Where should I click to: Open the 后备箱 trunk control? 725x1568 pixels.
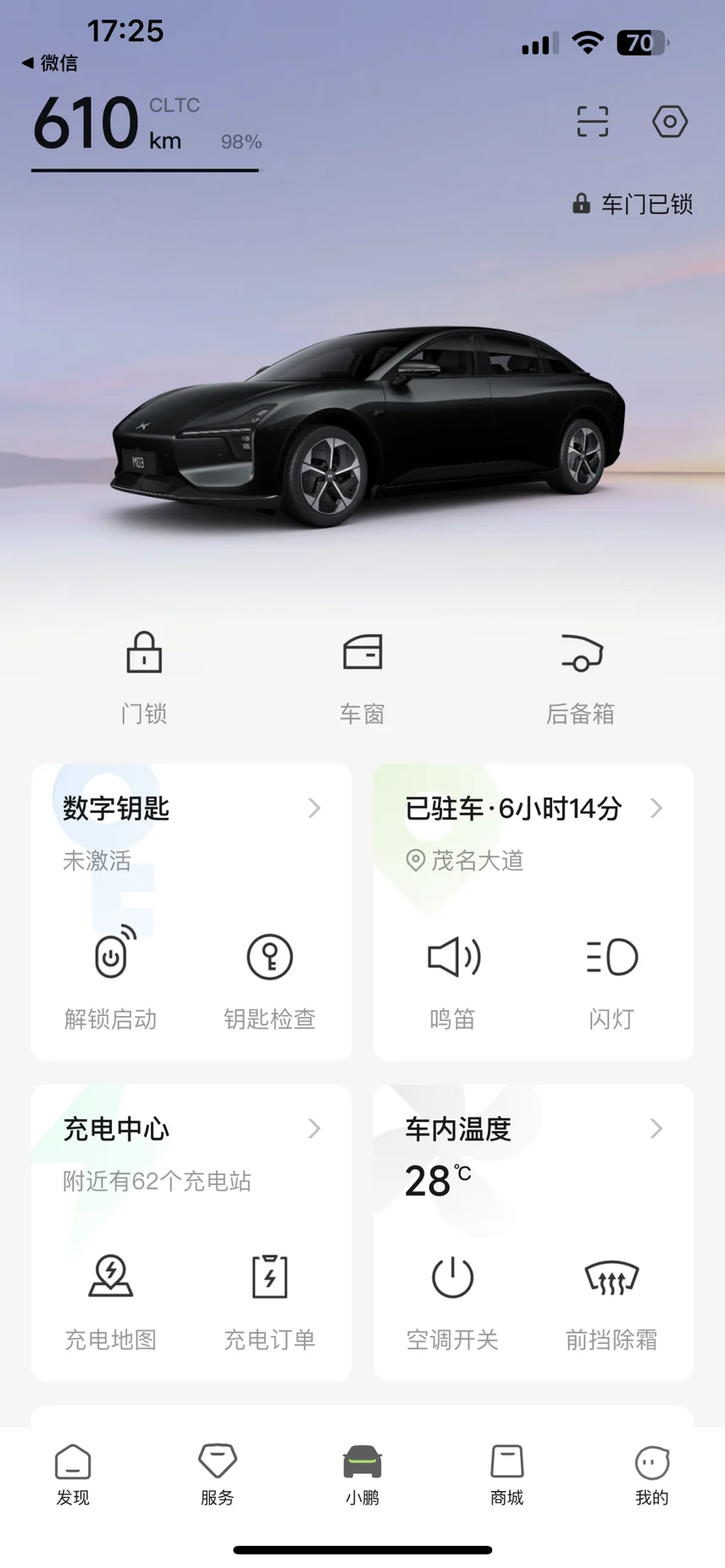(580, 676)
